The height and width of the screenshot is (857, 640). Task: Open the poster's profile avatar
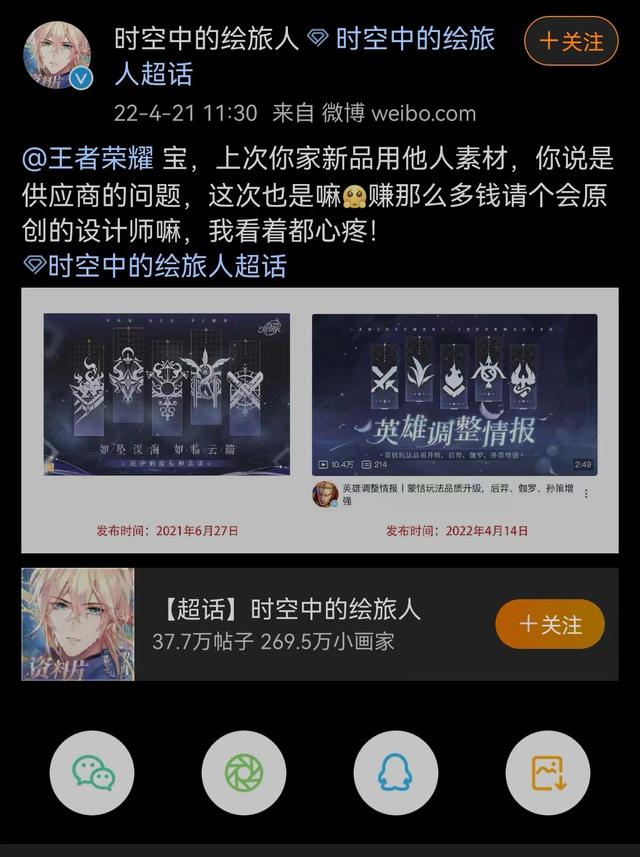(57, 55)
